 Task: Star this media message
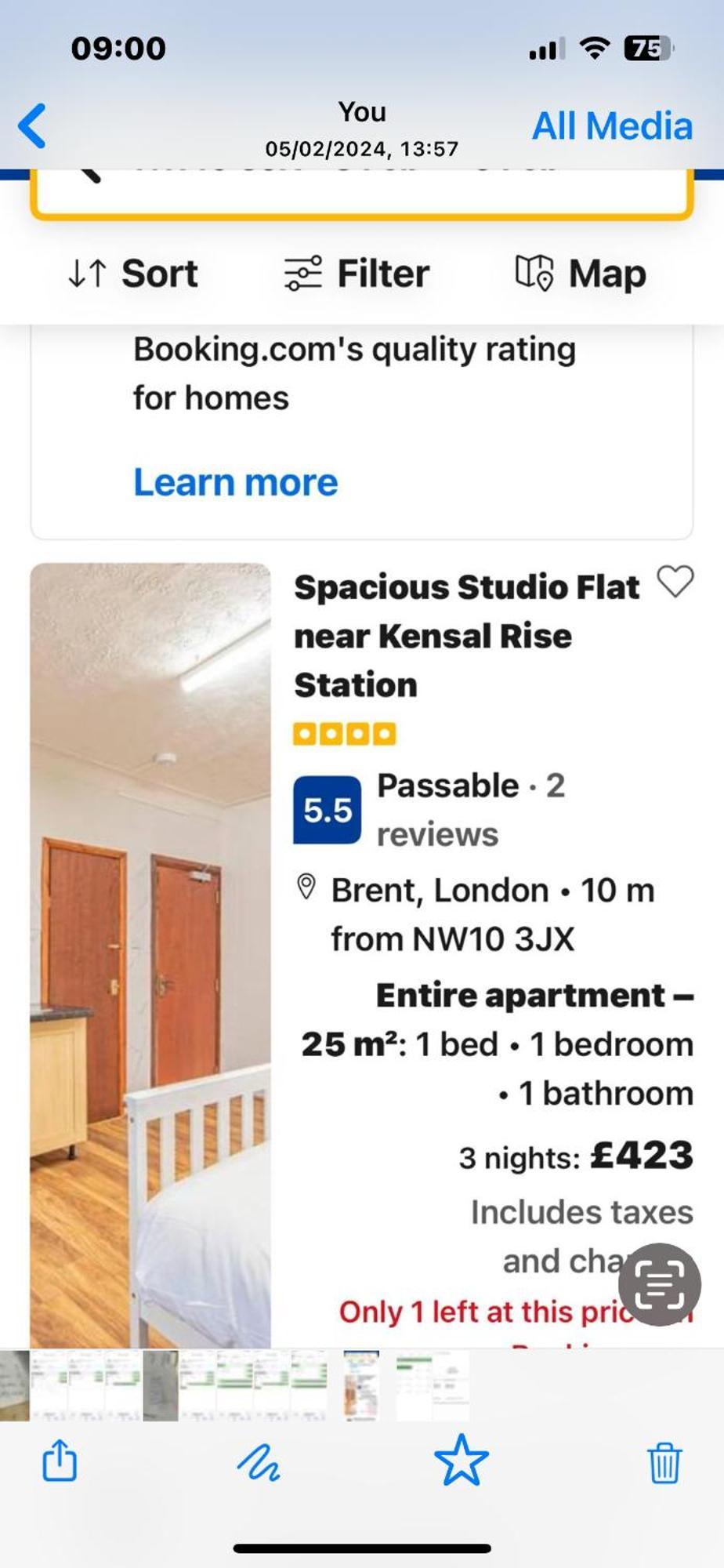pos(461,1461)
